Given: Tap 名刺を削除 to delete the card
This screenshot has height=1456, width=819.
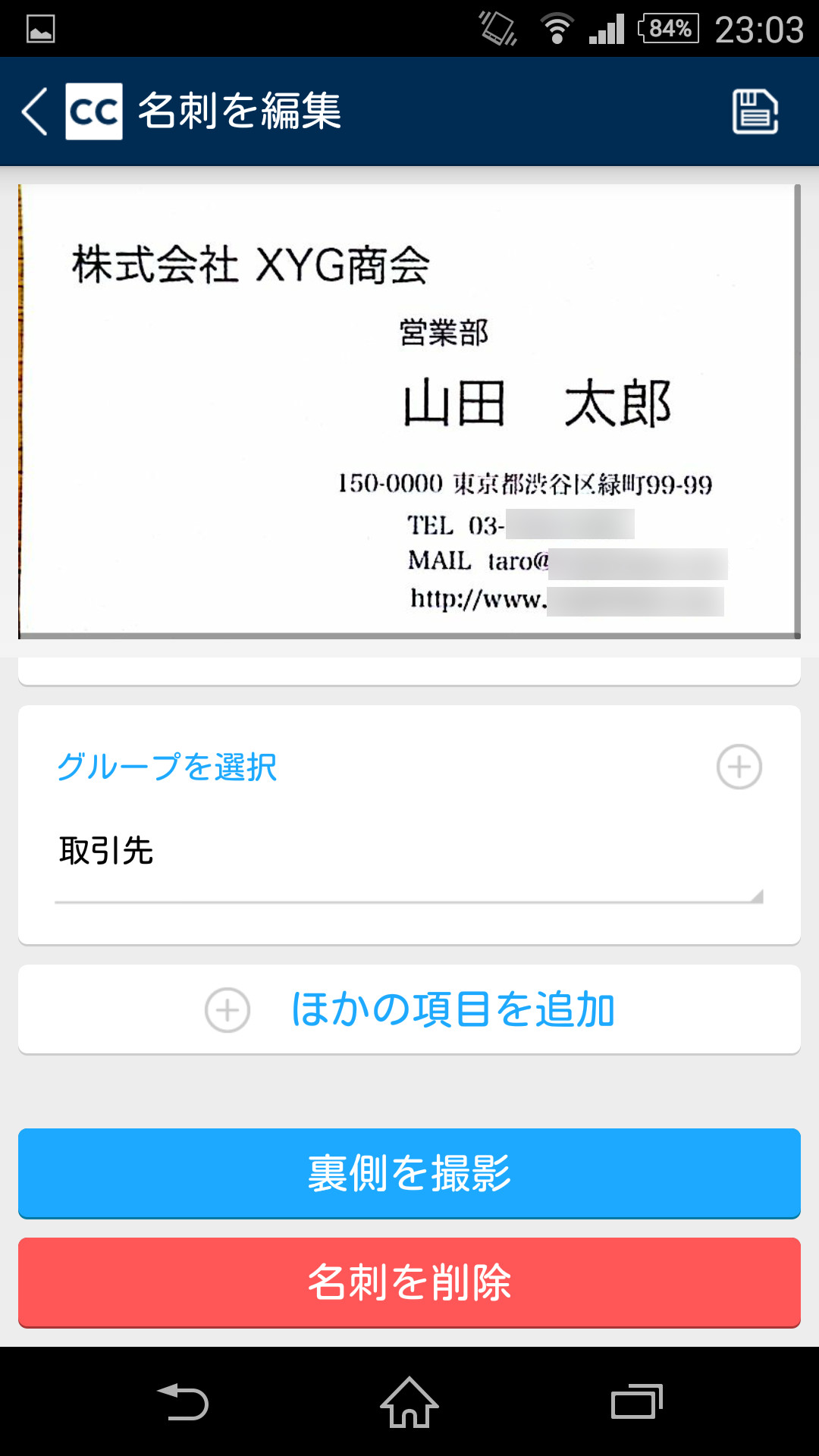Looking at the screenshot, I should tap(409, 1282).
